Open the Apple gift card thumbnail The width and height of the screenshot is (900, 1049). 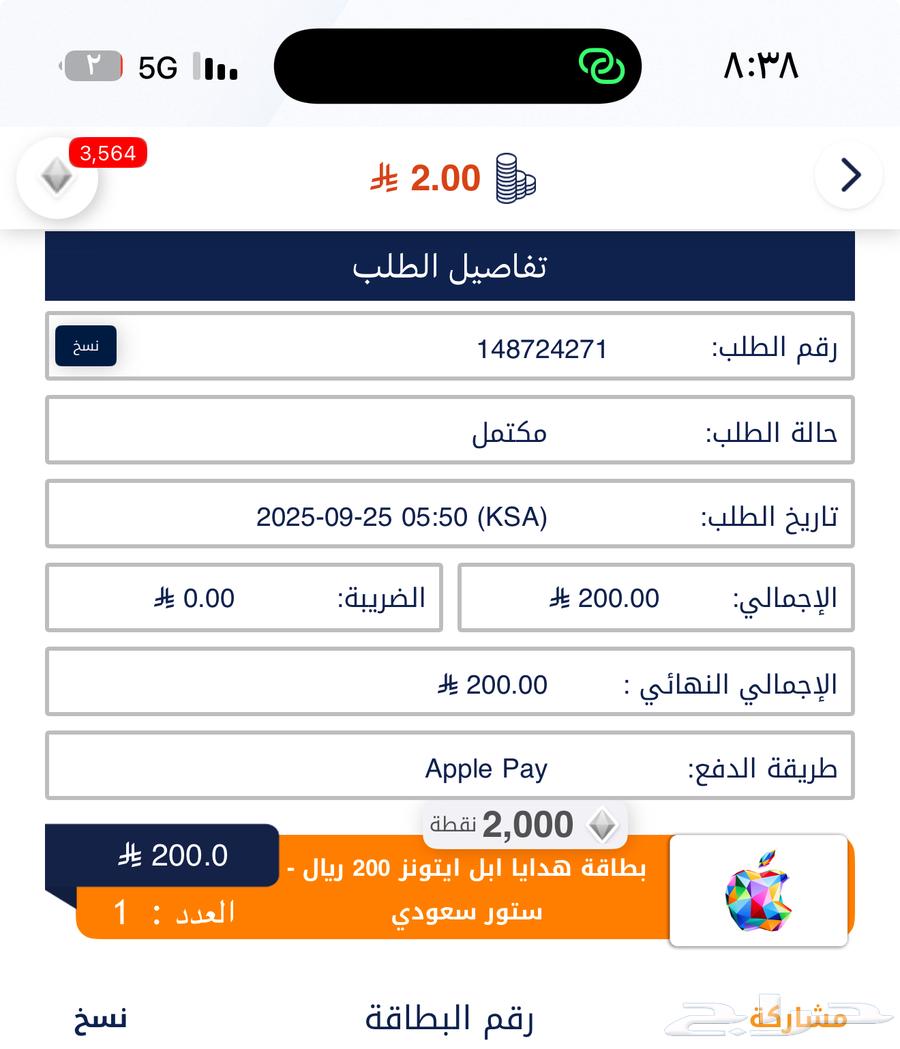click(x=758, y=889)
